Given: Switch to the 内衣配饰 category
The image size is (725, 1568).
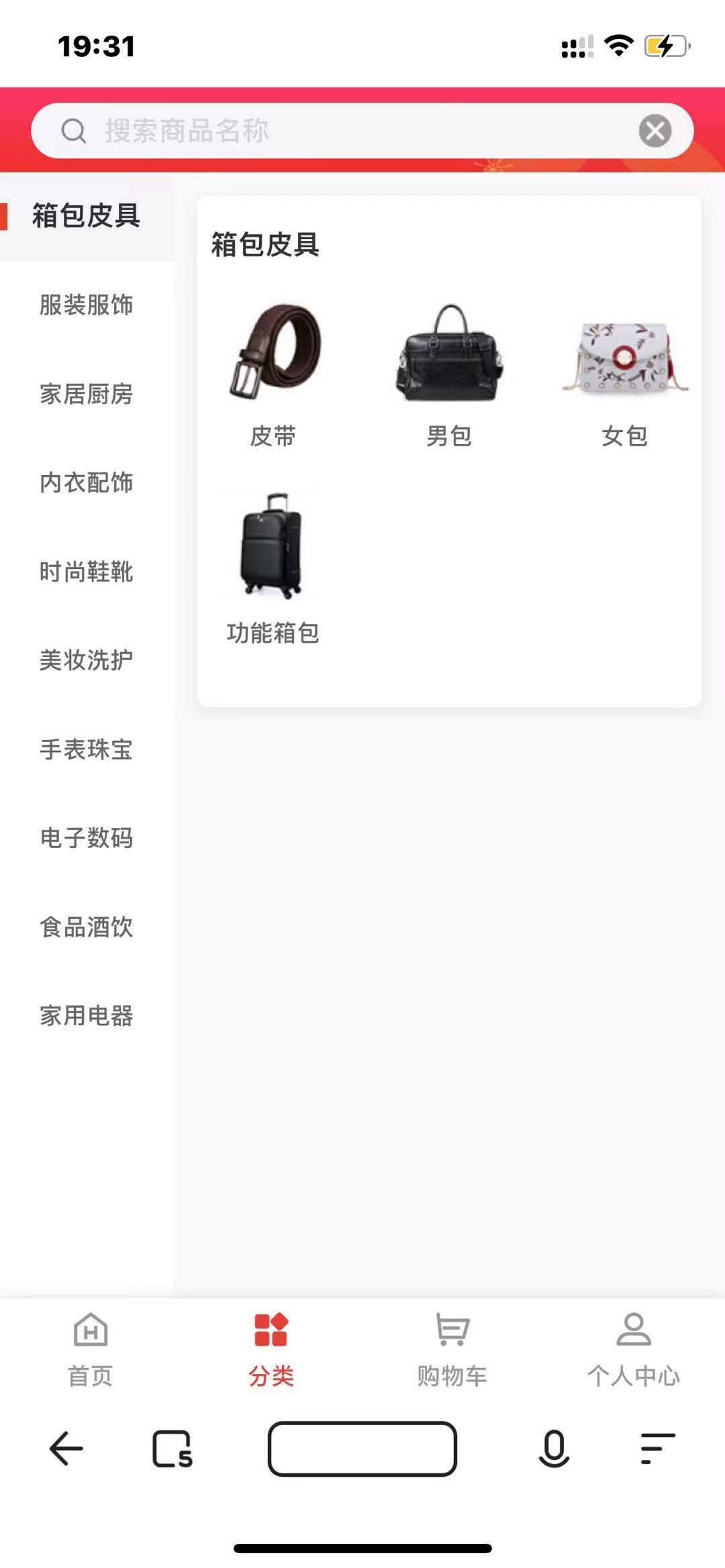Looking at the screenshot, I should tap(87, 482).
